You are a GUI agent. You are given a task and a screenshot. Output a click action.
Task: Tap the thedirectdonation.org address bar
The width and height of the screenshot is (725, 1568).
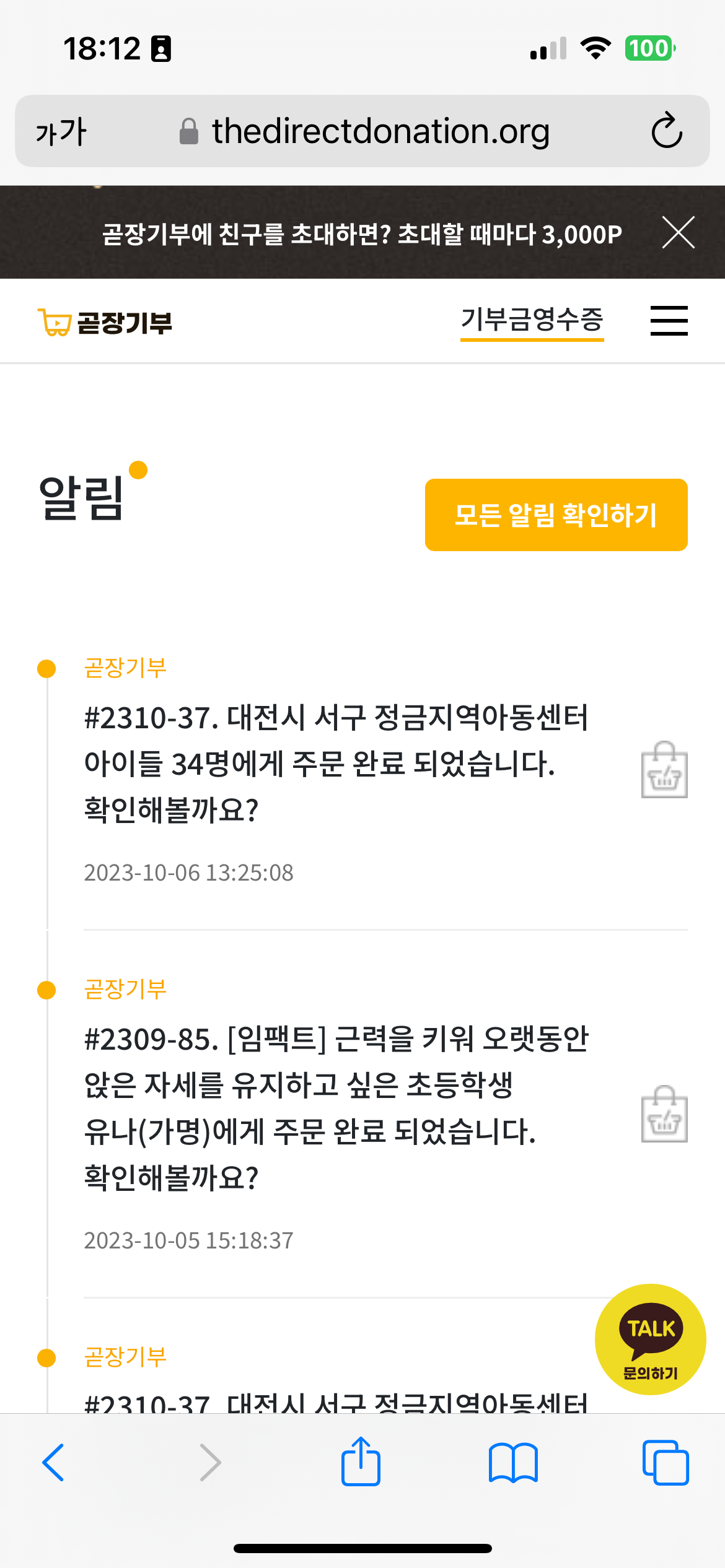pos(380,131)
